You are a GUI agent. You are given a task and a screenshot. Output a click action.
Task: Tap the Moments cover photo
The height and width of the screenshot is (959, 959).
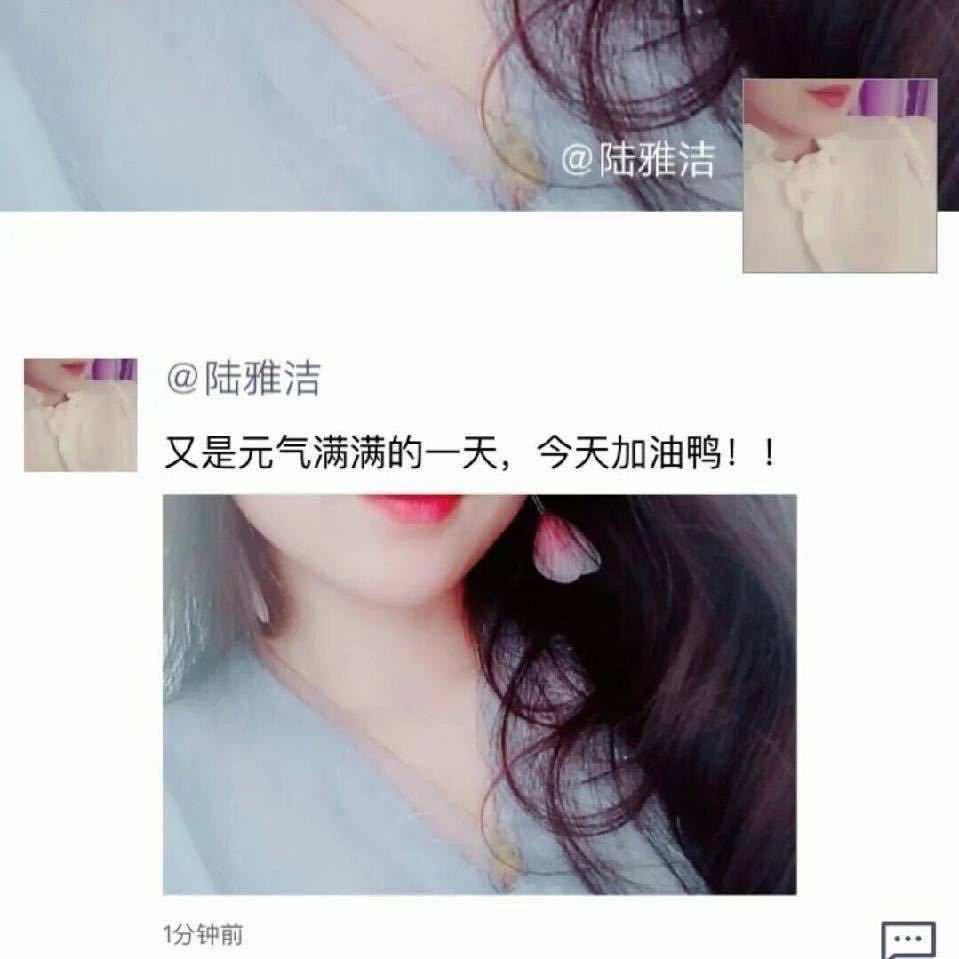pyautogui.click(x=300, y=100)
